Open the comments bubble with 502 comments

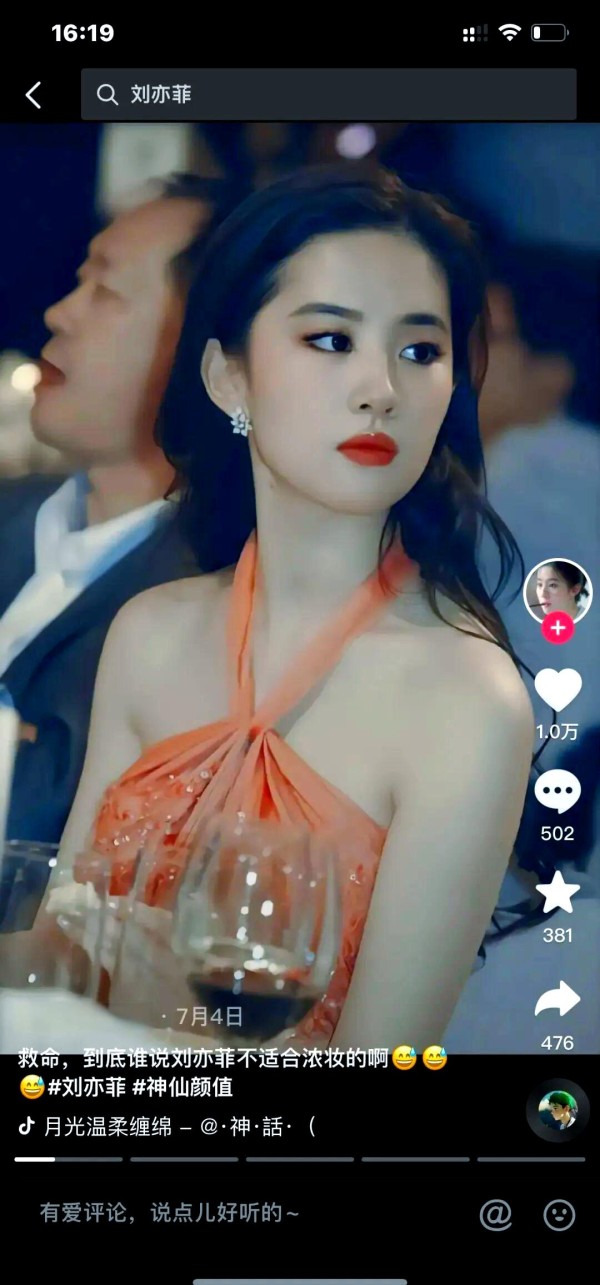557,793
